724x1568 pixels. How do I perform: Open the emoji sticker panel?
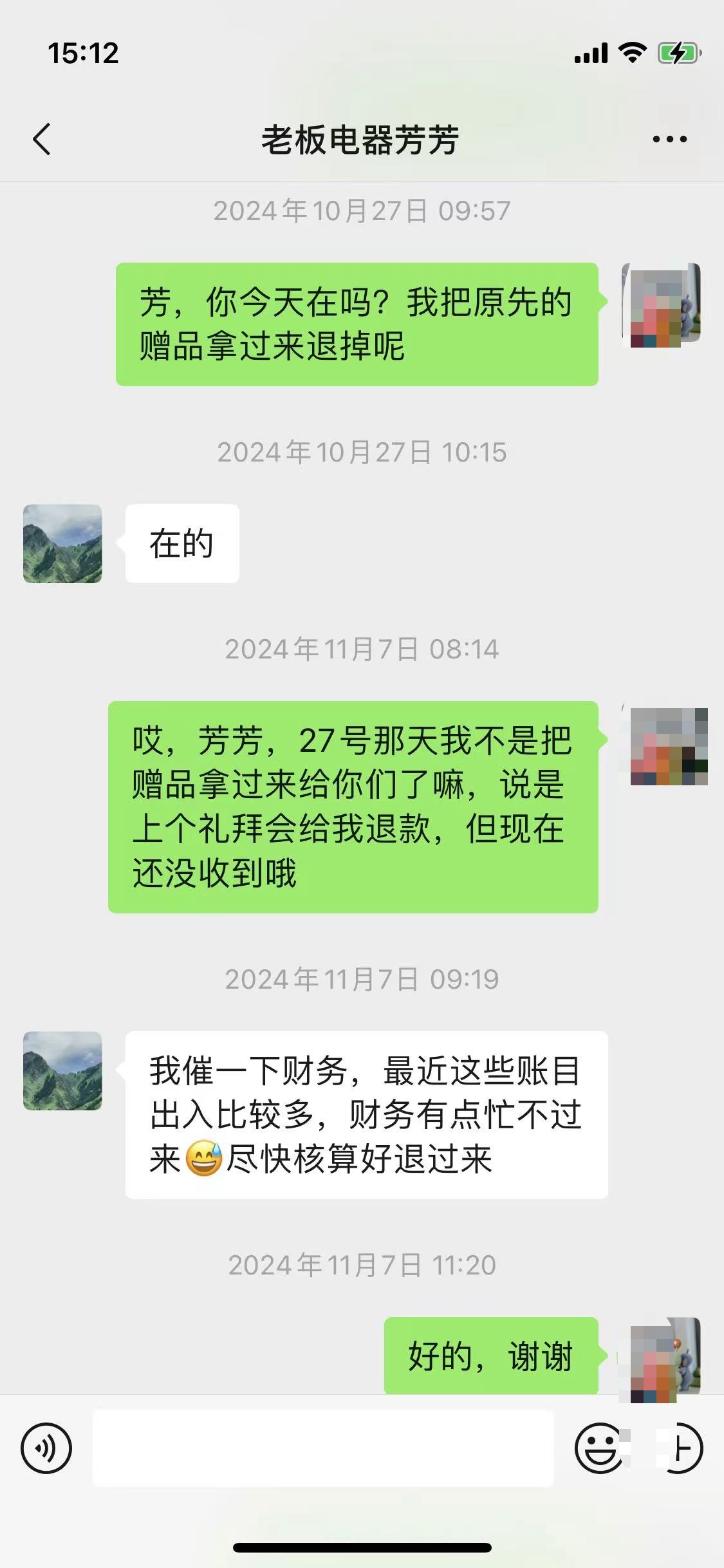pos(599,1448)
